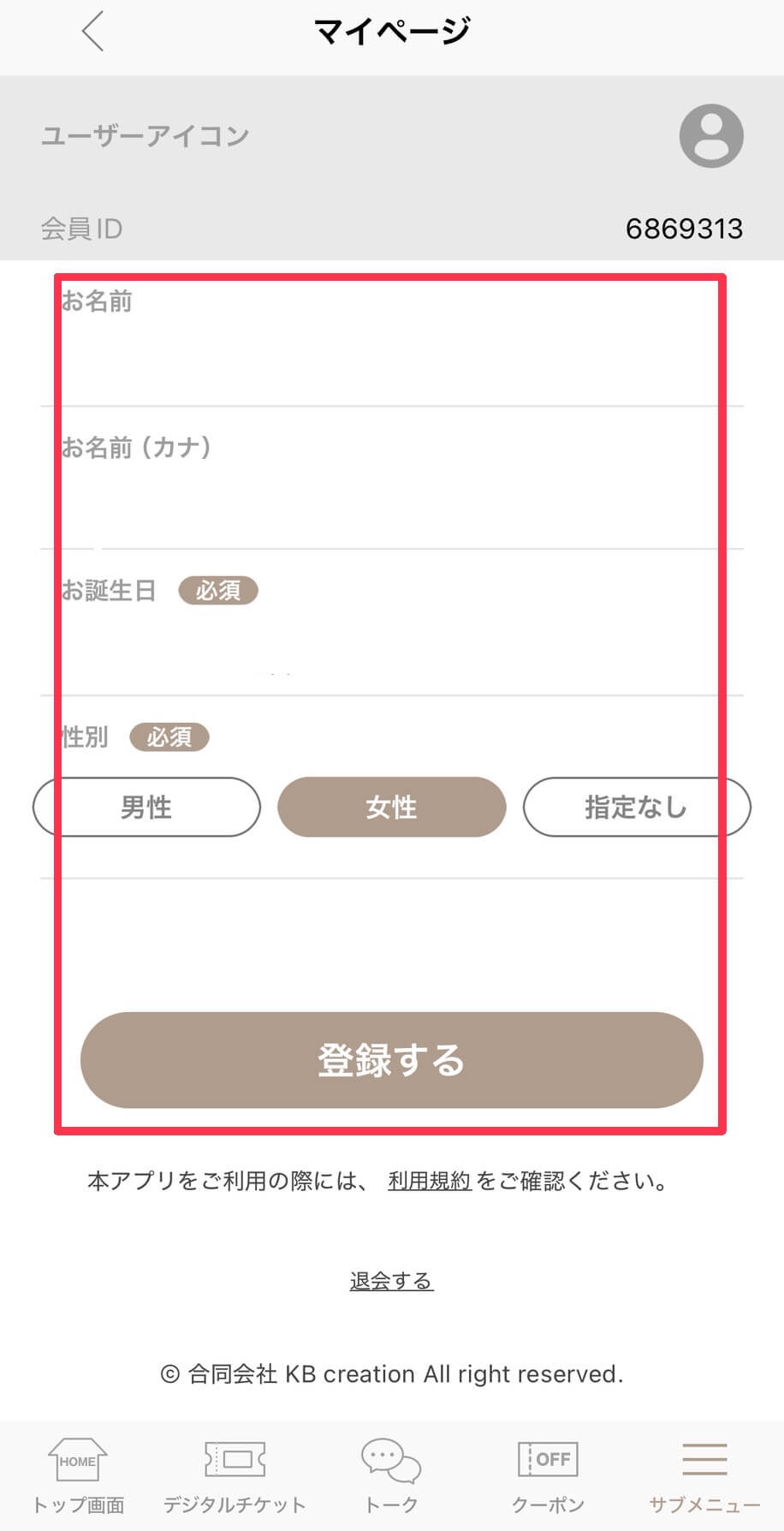The image size is (784, 1531).
Task: Choose 指定なし for gender
Action: click(637, 807)
